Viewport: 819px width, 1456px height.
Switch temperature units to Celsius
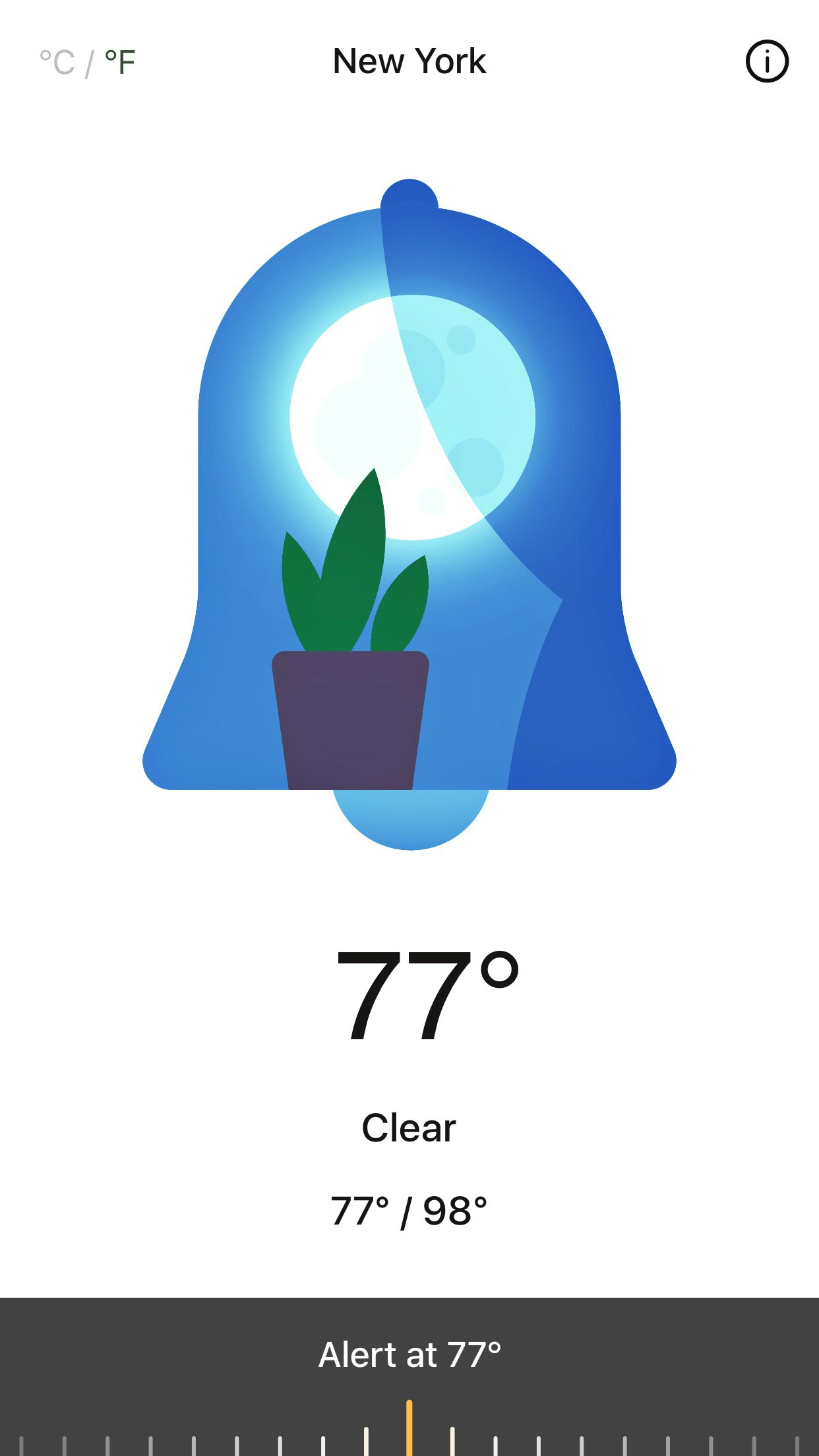pyautogui.click(x=57, y=63)
